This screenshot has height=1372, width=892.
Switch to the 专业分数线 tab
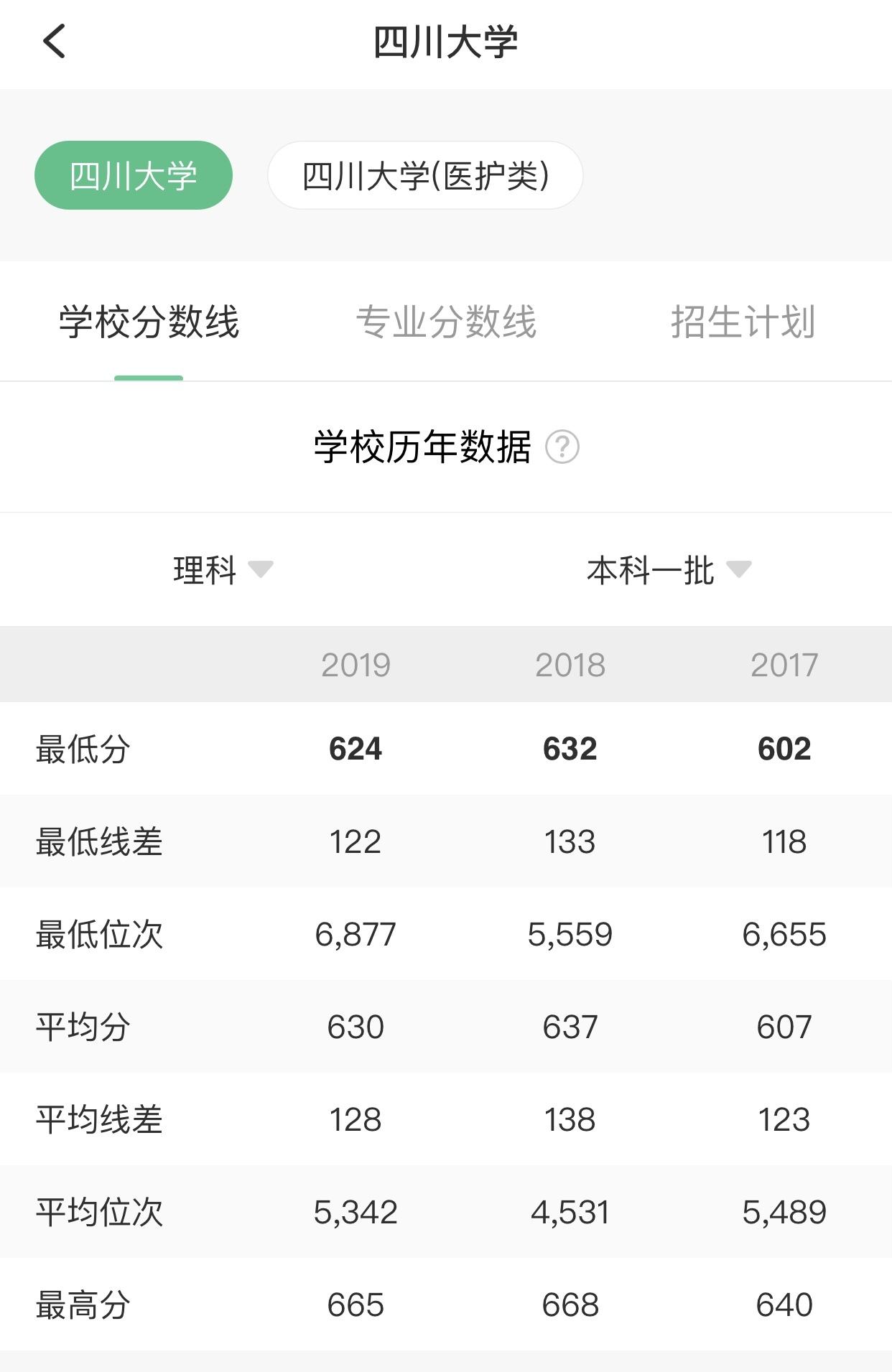click(x=446, y=322)
